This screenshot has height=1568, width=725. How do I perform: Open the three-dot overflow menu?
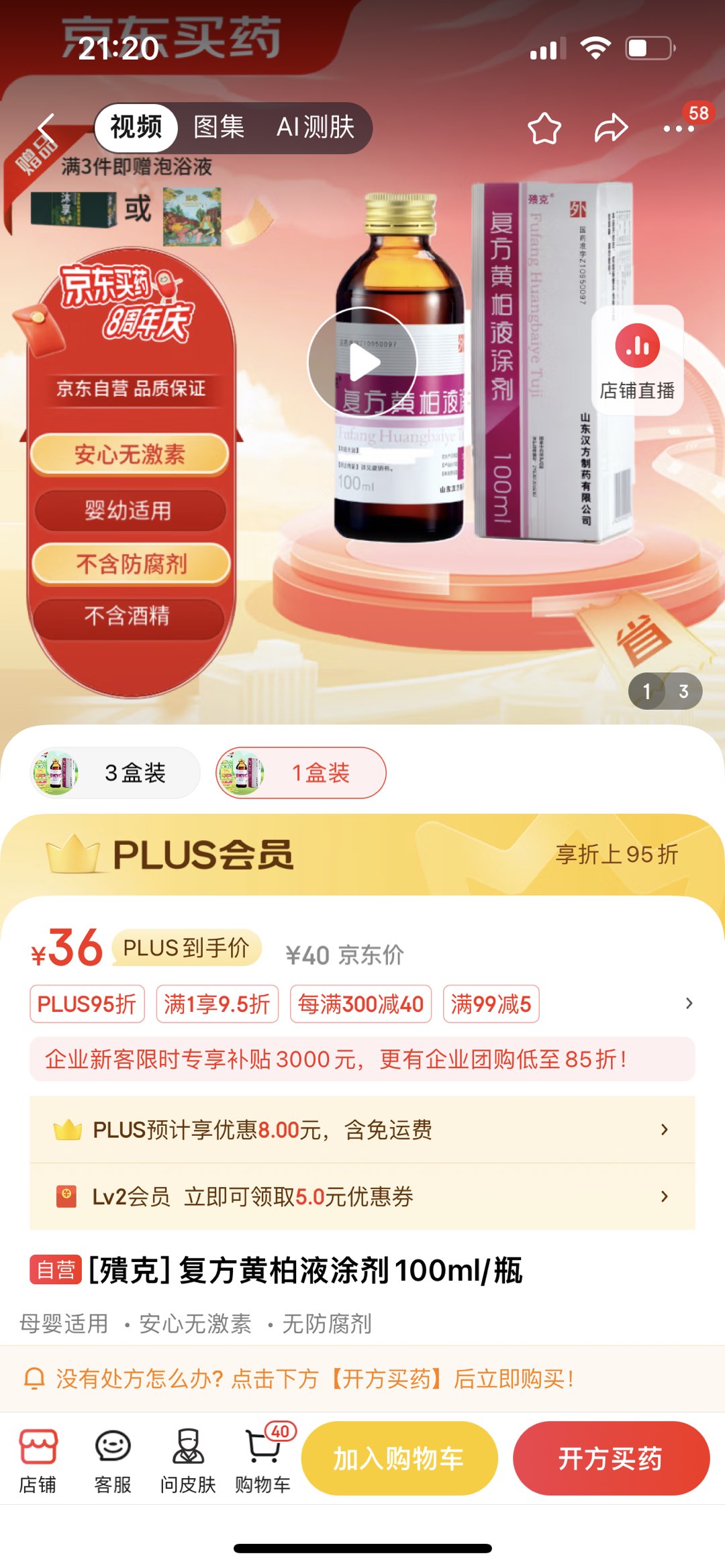pyautogui.click(x=678, y=128)
